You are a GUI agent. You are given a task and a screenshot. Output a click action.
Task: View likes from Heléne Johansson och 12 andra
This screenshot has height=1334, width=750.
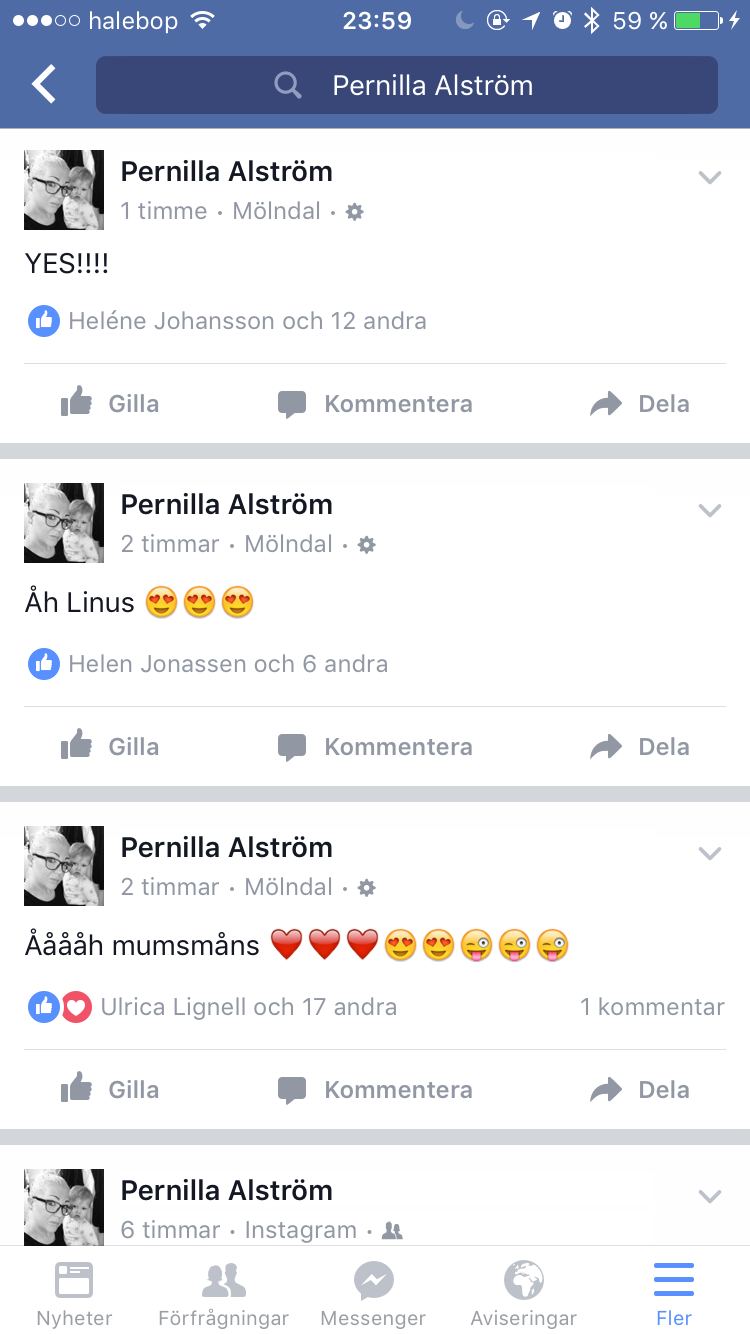click(x=227, y=321)
